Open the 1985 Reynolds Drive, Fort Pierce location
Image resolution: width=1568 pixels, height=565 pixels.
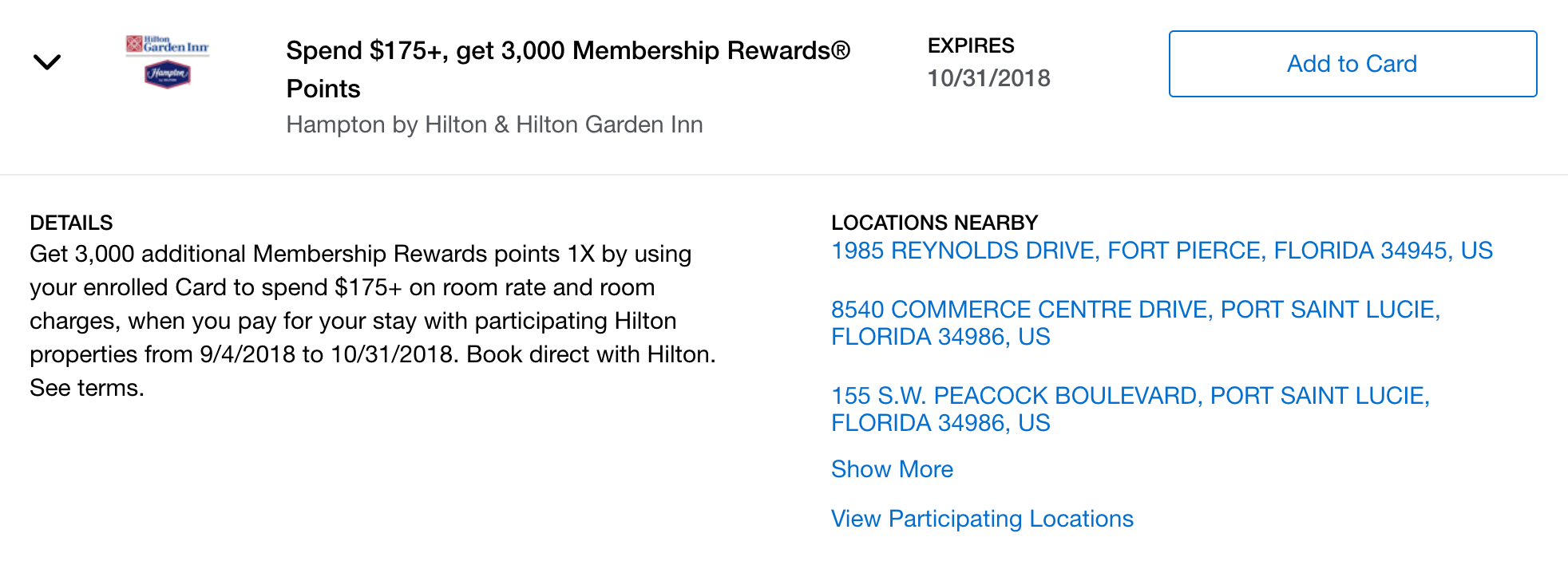pos(1161,251)
